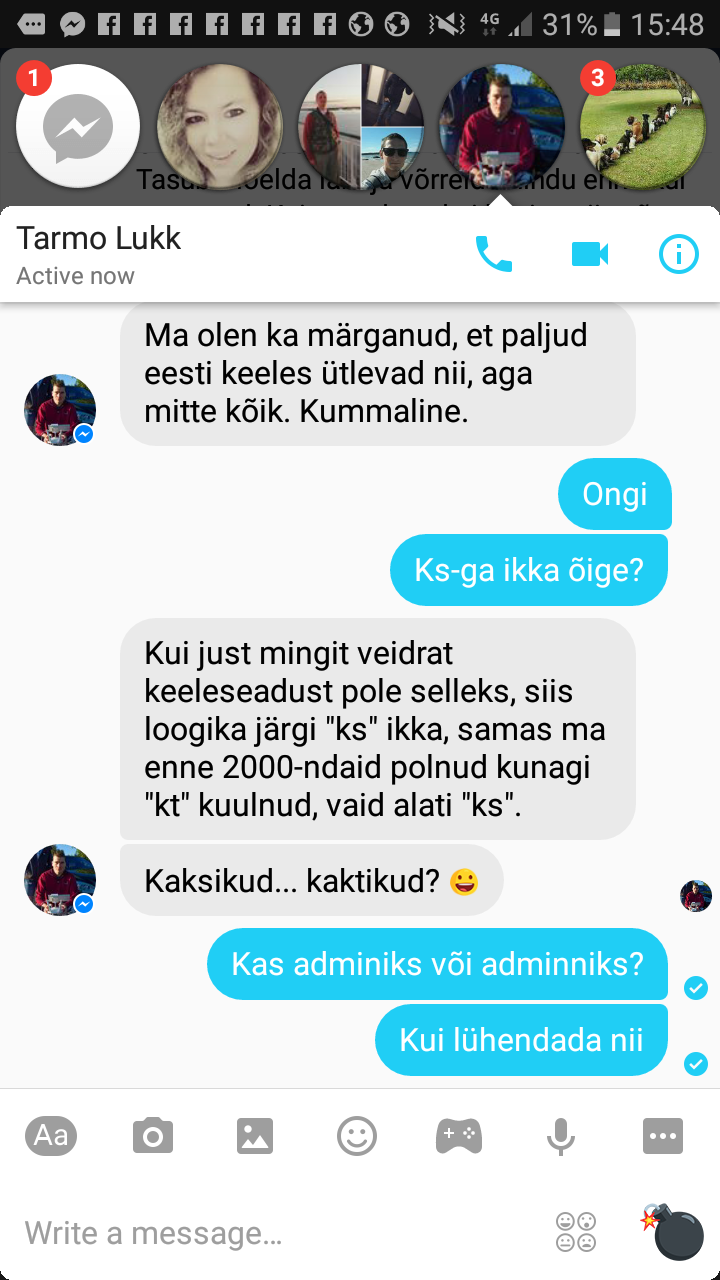Start a video call with Tarmo Lukk
Screen dimensions: 720x1280
[590, 254]
